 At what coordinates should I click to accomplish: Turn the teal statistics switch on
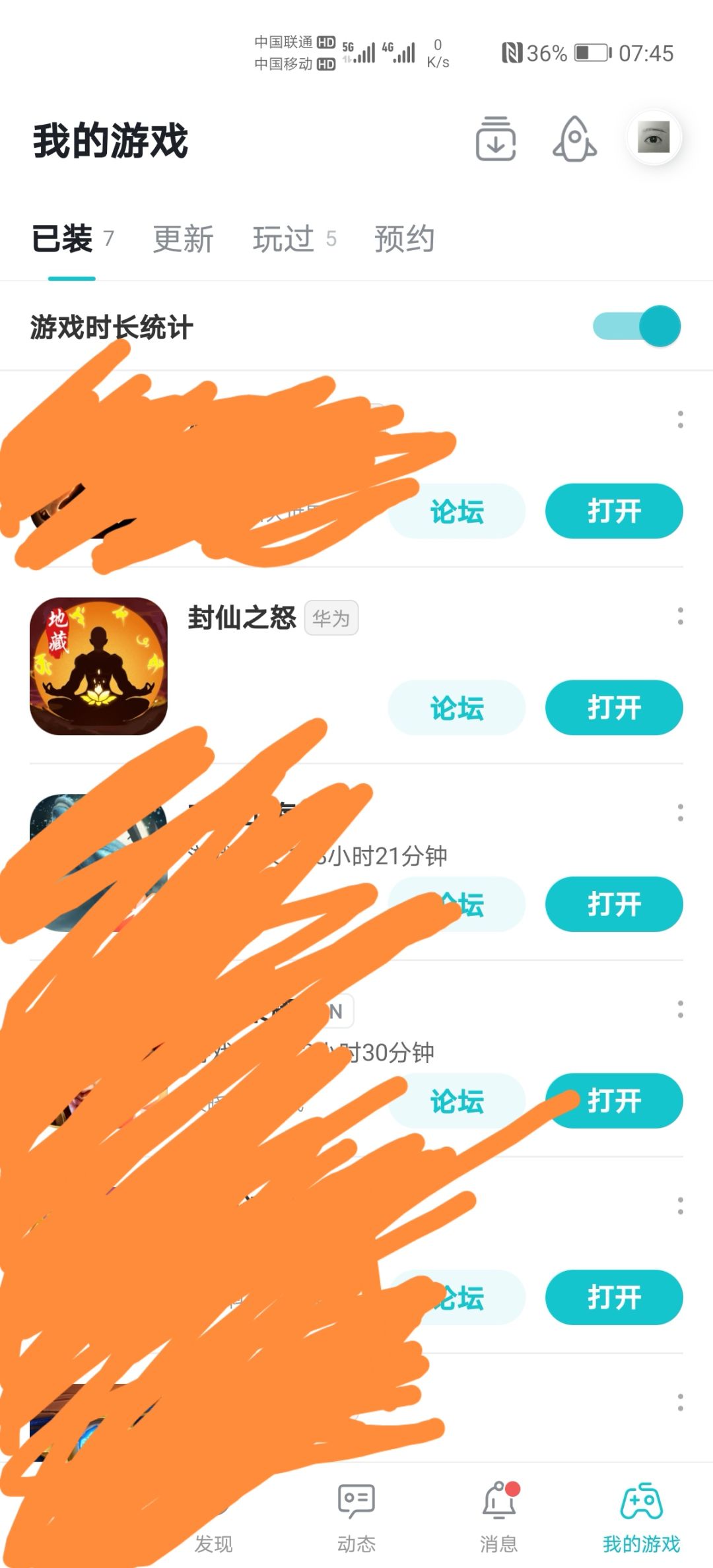[x=634, y=325]
